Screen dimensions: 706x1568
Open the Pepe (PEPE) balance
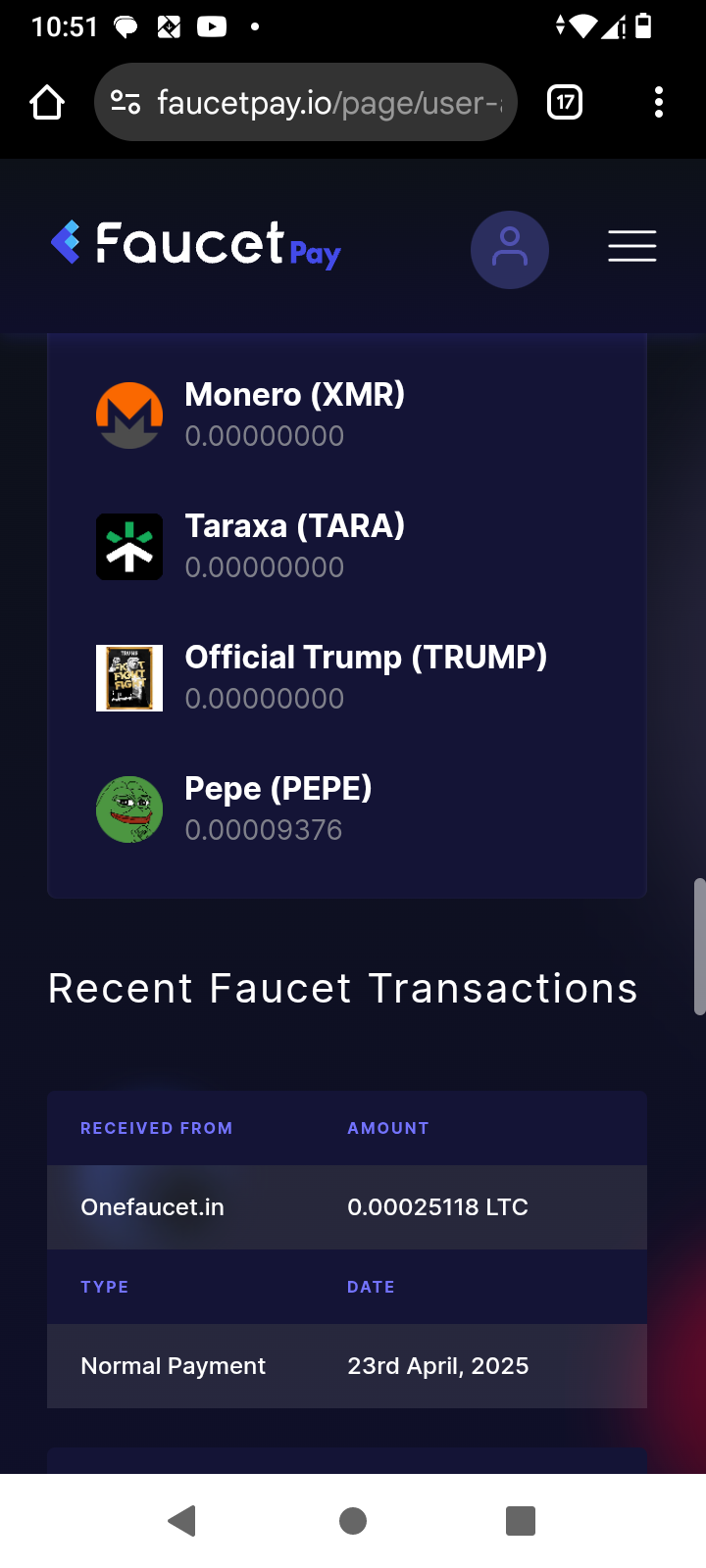pos(347,808)
